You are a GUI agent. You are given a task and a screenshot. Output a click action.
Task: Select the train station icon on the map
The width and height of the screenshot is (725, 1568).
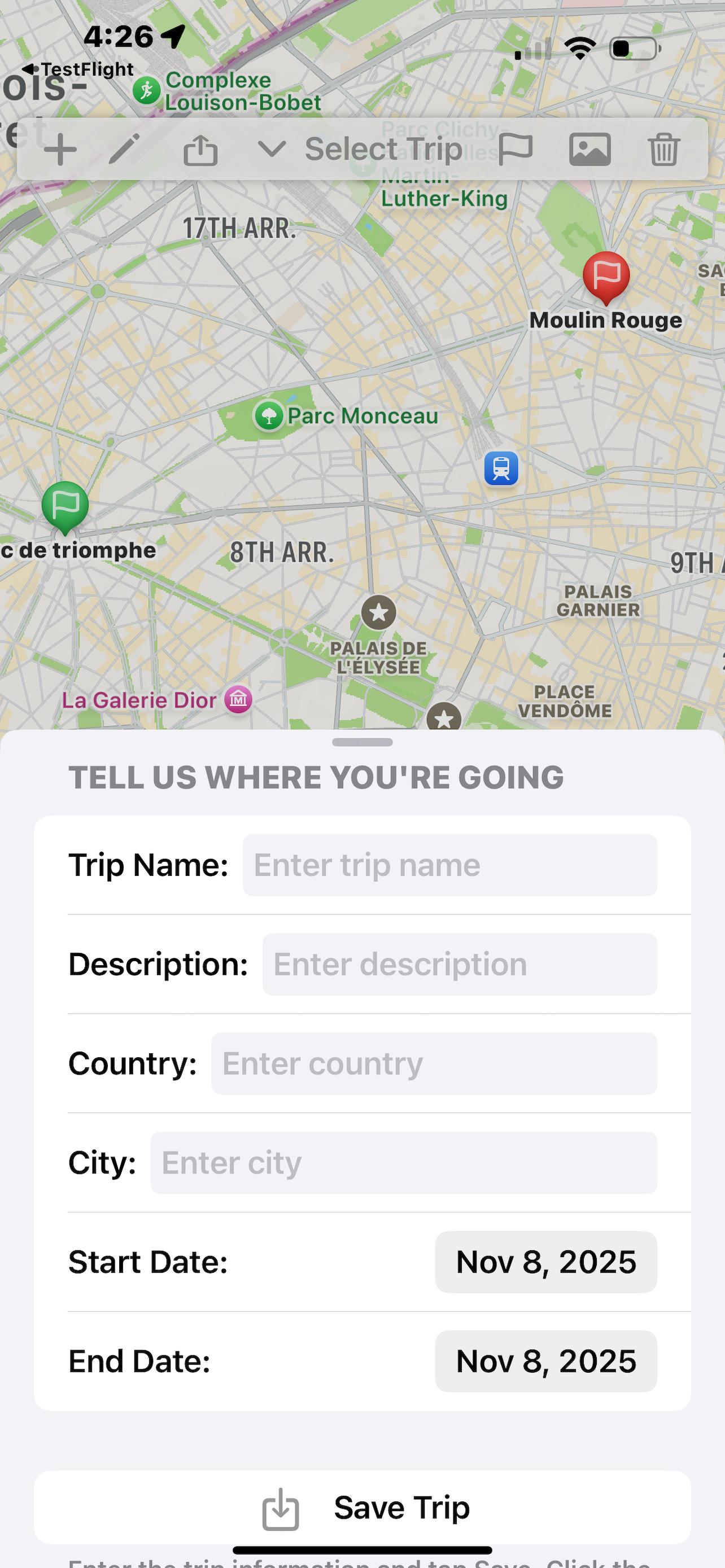click(500, 468)
